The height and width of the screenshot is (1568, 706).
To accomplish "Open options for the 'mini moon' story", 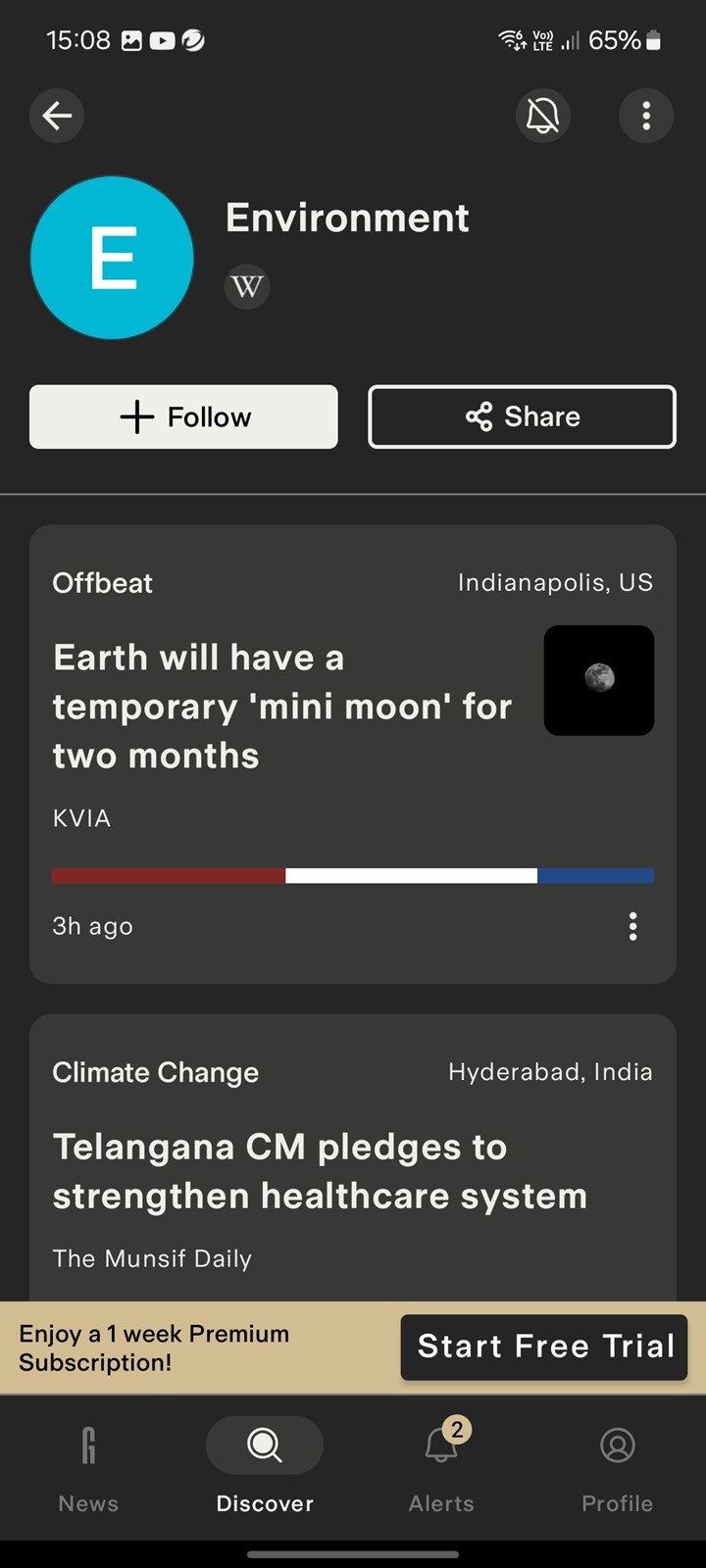I will pos(633,926).
